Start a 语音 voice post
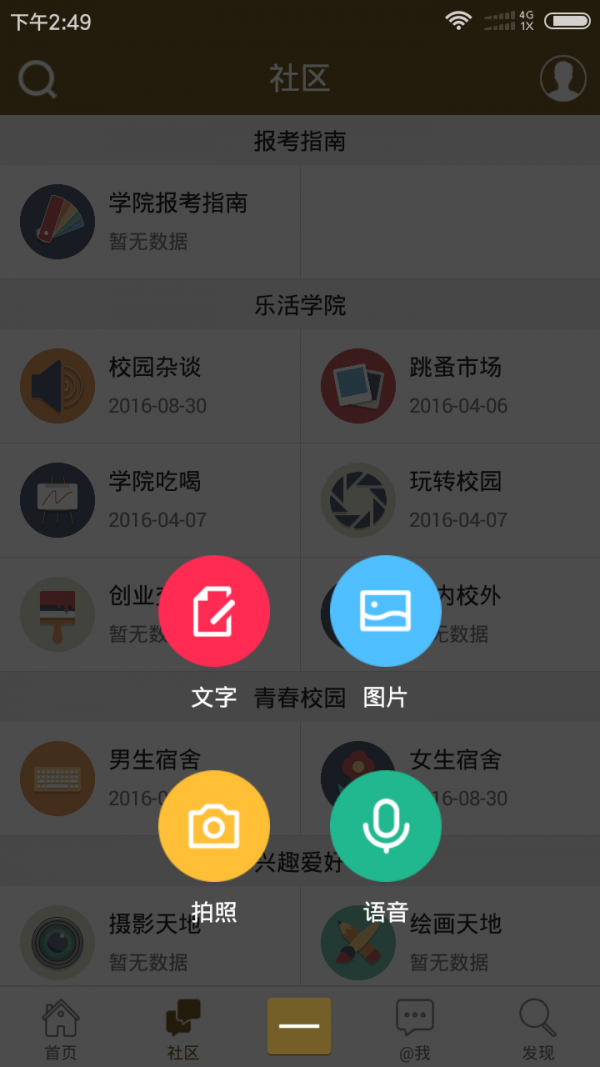600x1067 pixels. pos(385,826)
